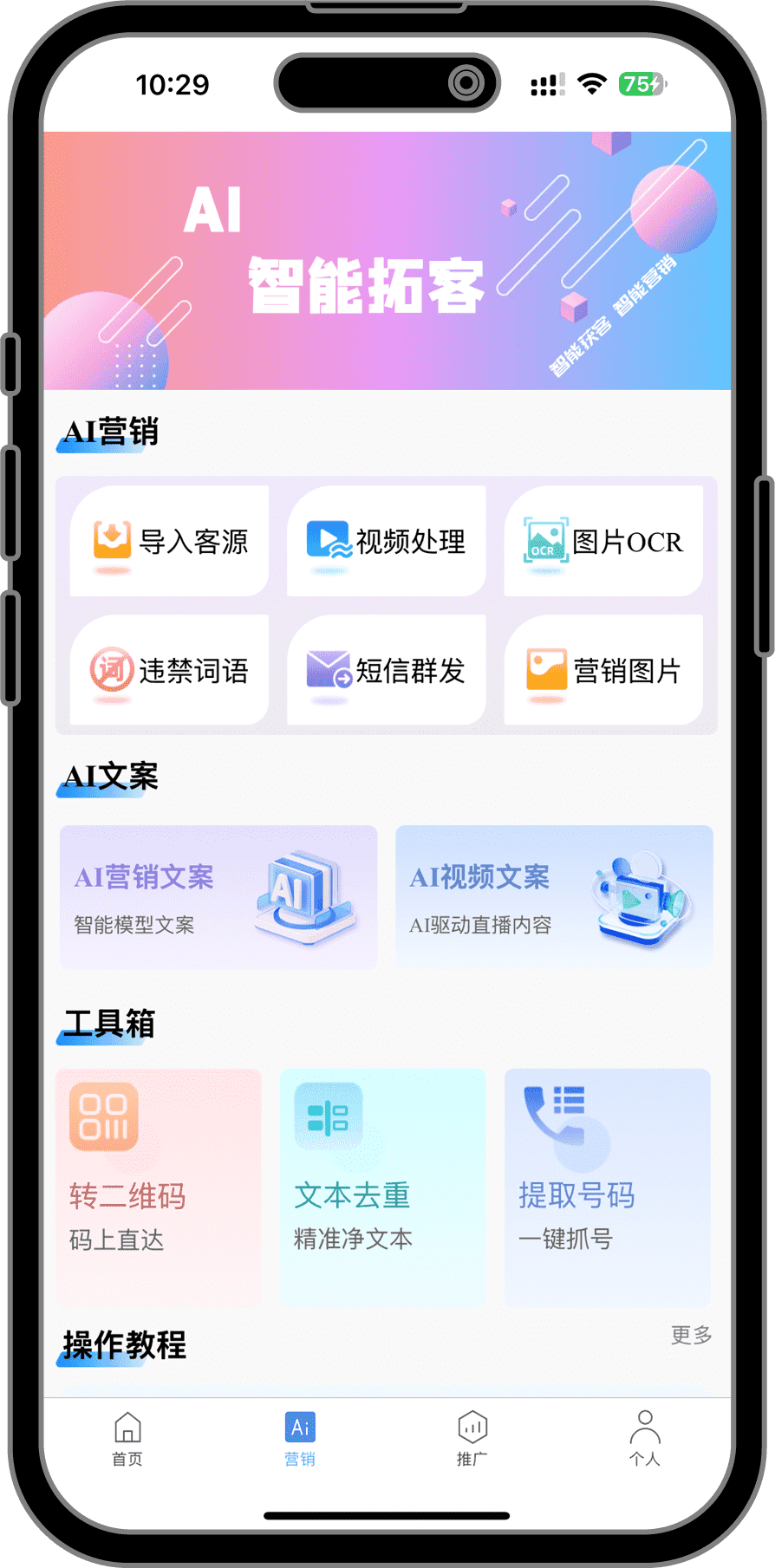
Task: Open 营销图片 marketing images
Action: 603,670
